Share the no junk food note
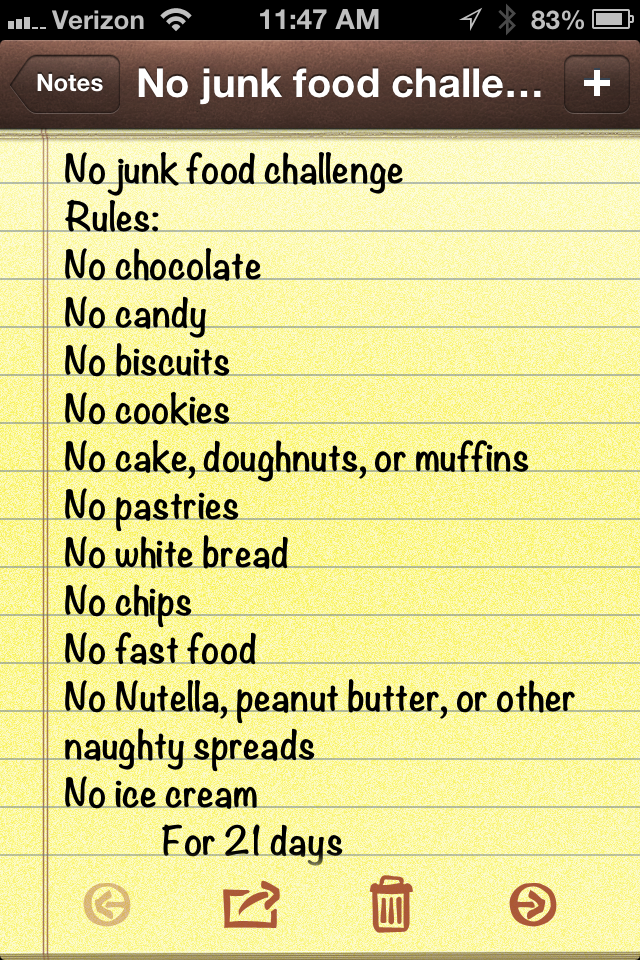Screen dimensions: 640x960 click(250, 905)
